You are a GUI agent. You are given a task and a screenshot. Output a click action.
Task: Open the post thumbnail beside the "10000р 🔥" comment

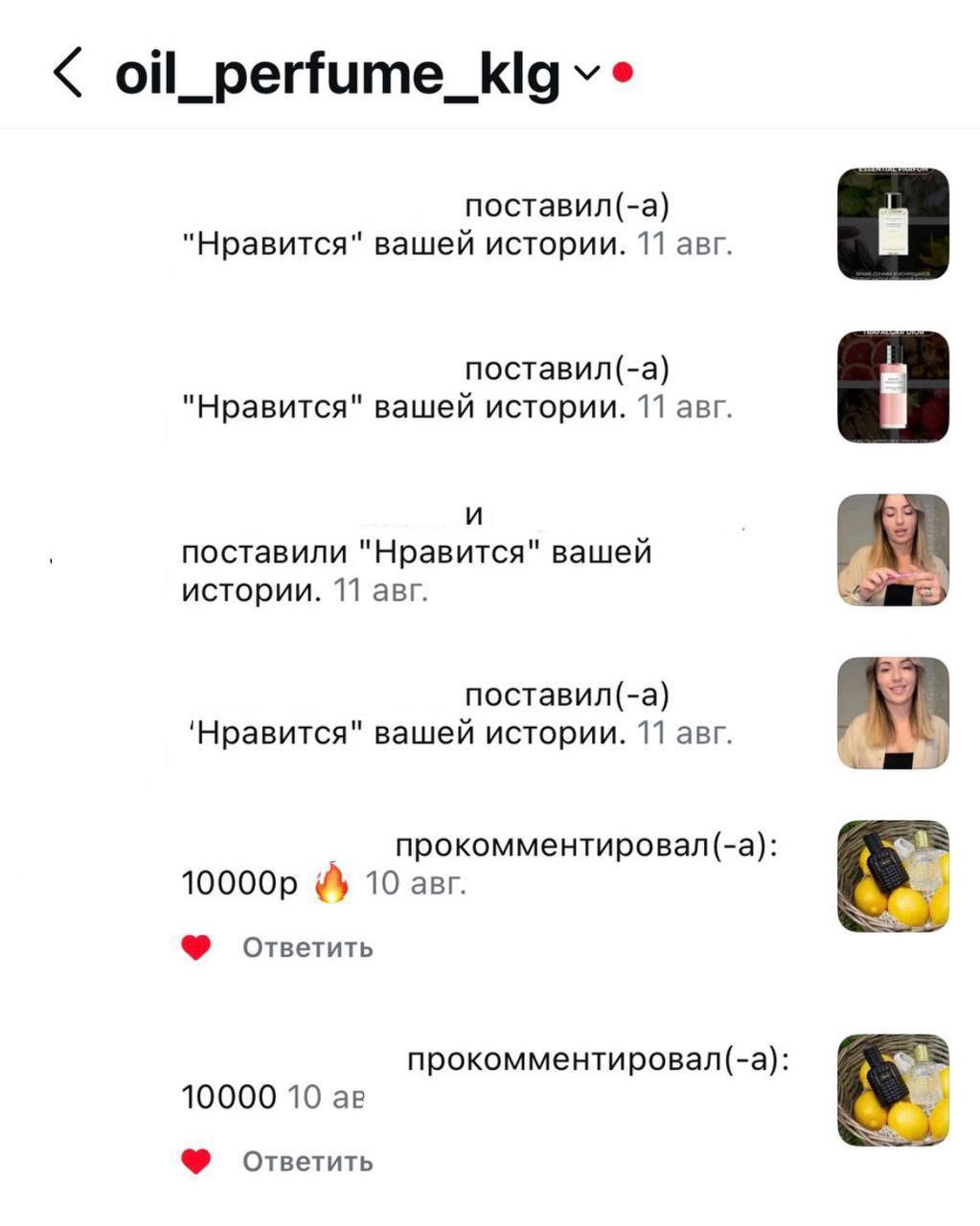click(x=893, y=875)
